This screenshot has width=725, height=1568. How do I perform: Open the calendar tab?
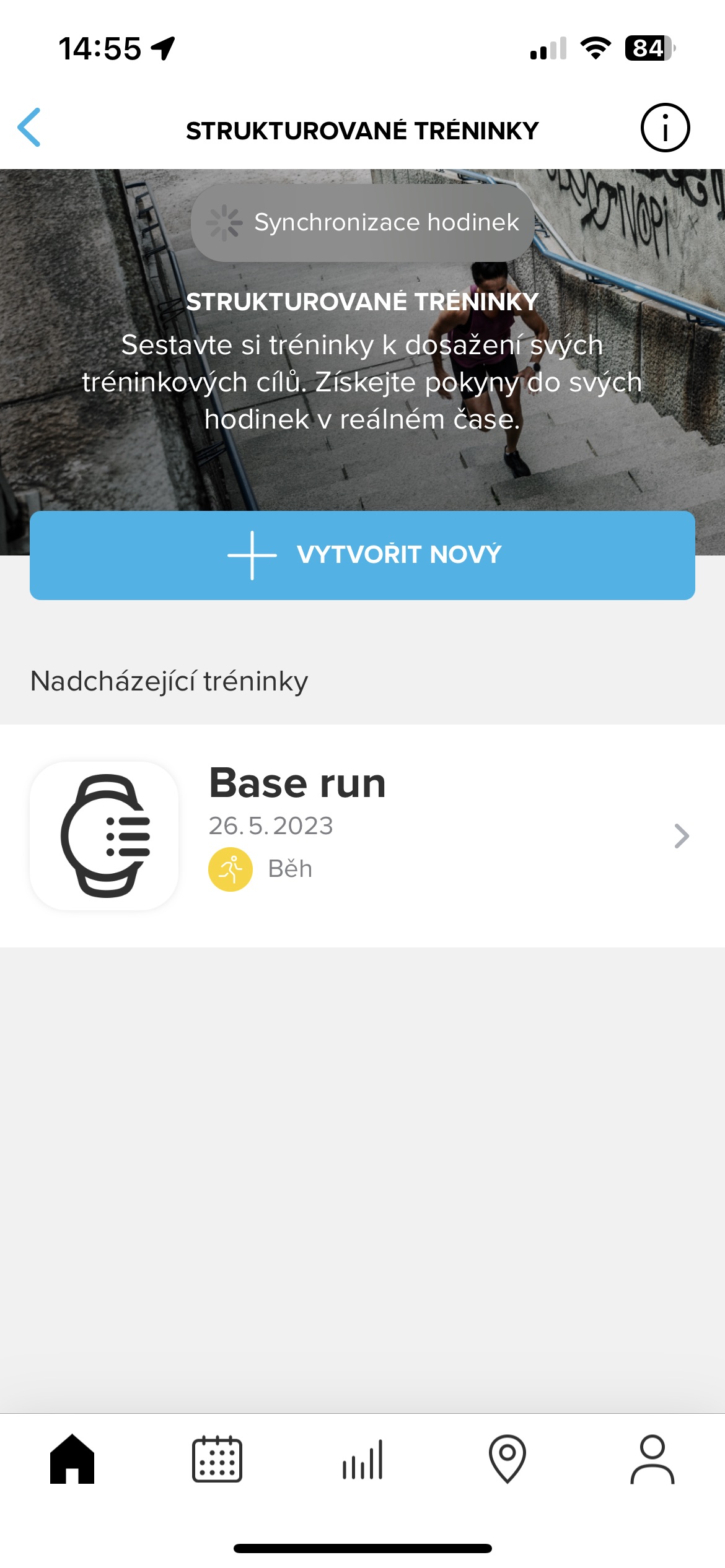point(217,1459)
